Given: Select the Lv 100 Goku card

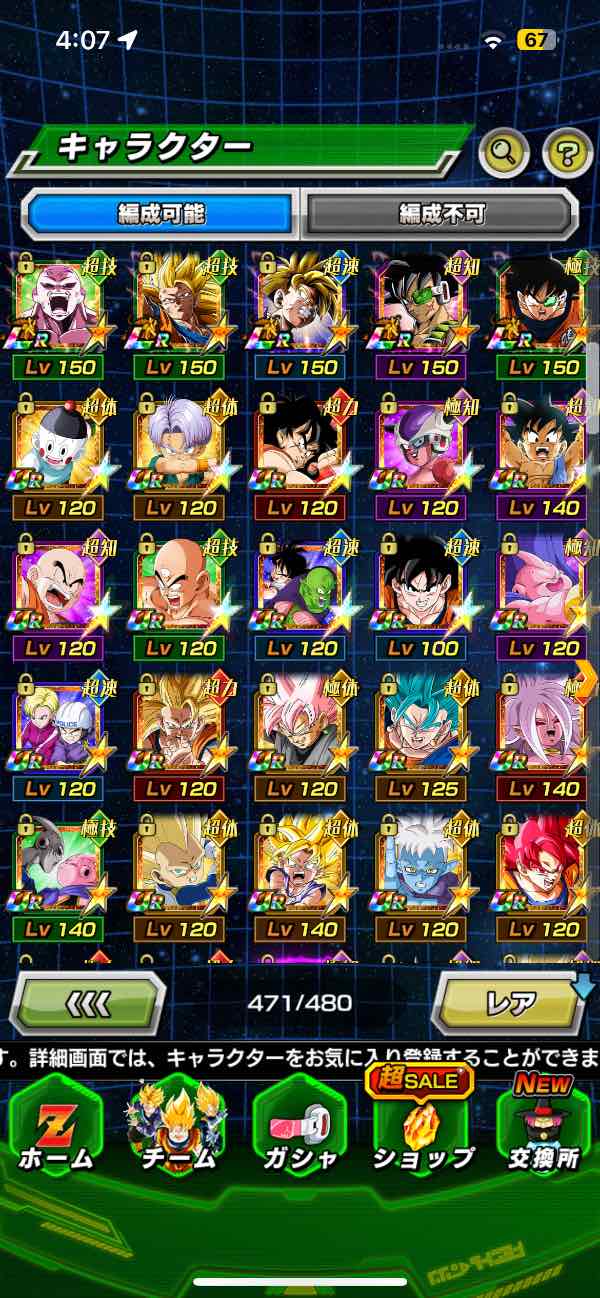Looking at the screenshot, I should pyautogui.click(x=423, y=588).
